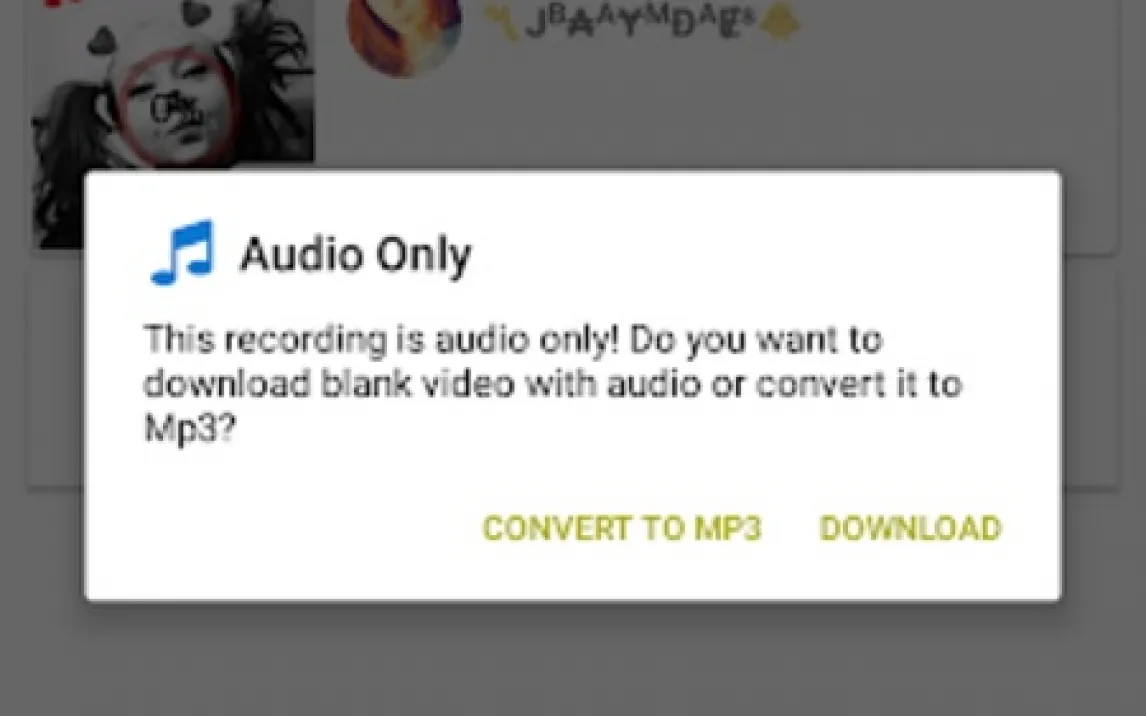Viewport: 1146px width, 716px height.
Task: Choose Convert to MP3 option
Action: (621, 528)
